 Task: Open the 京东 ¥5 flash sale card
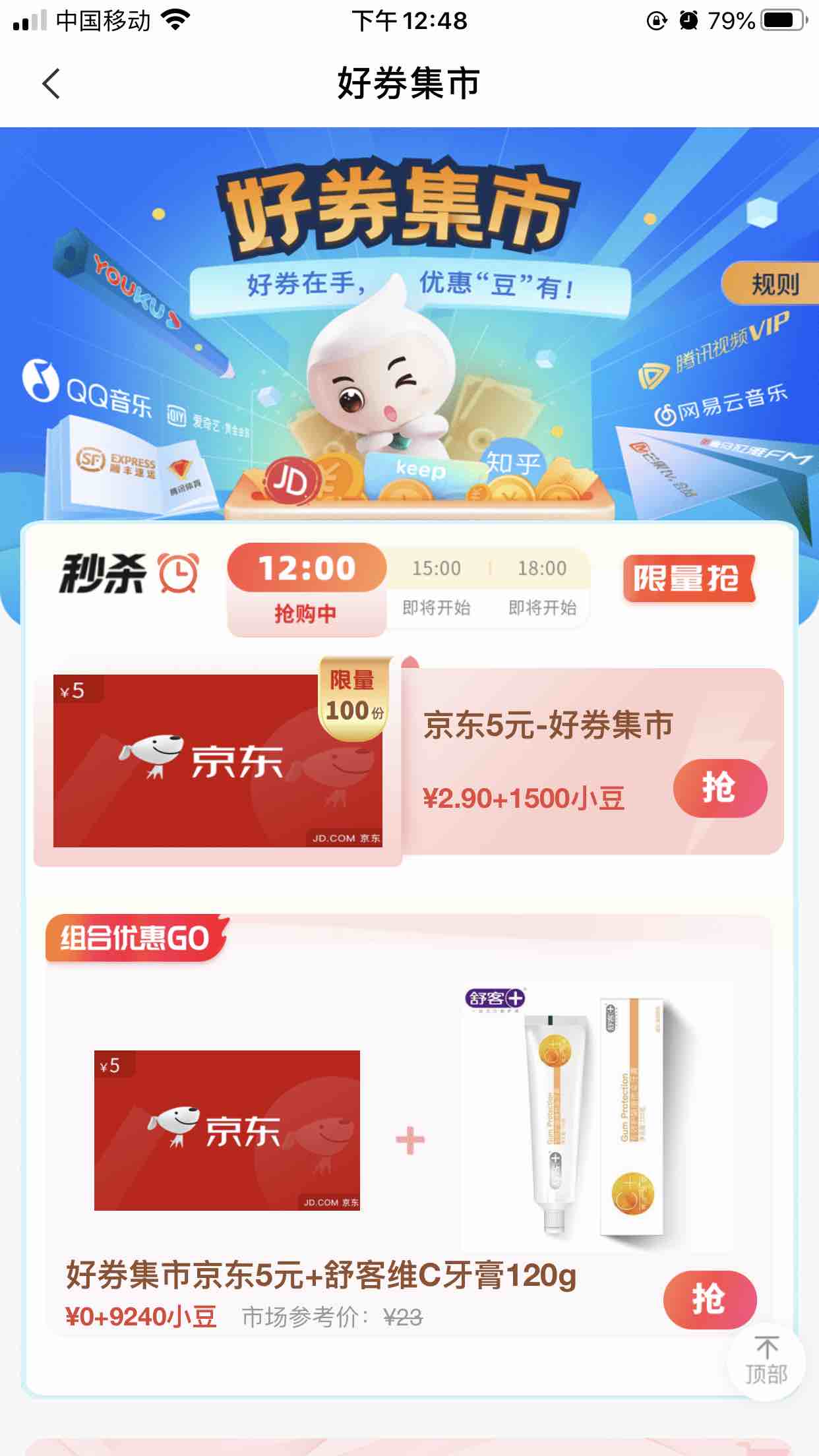pyautogui.click(x=218, y=760)
